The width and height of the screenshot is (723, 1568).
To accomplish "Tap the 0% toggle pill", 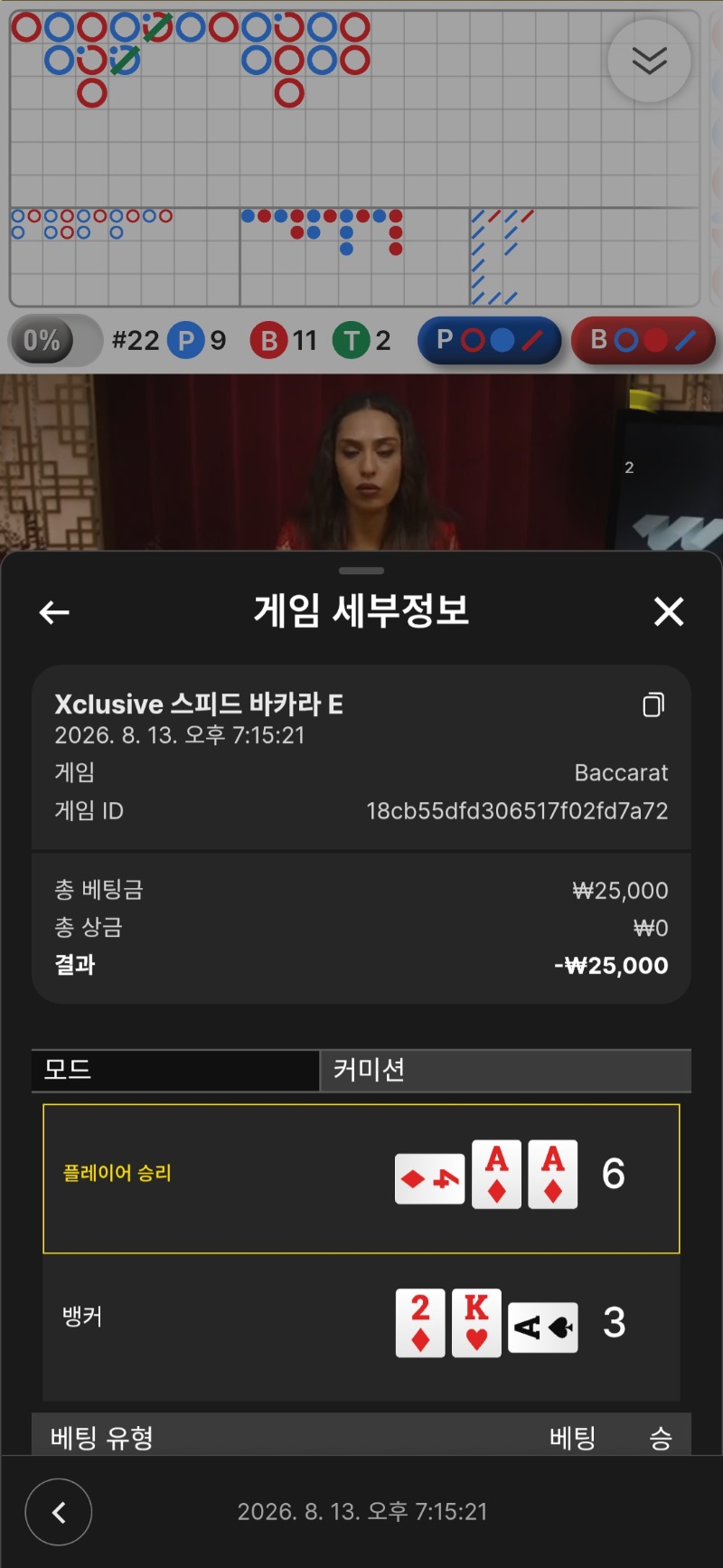I will [x=54, y=341].
